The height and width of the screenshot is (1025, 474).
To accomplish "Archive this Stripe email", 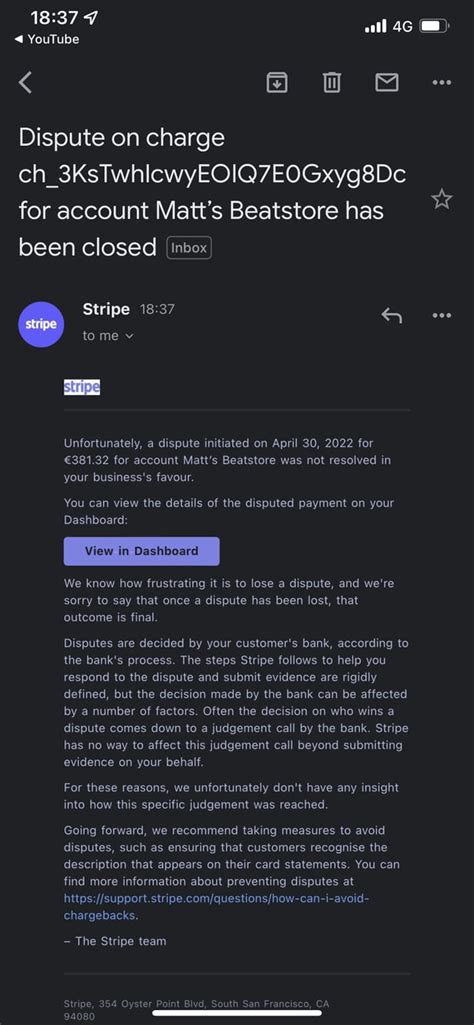I will (x=277, y=82).
